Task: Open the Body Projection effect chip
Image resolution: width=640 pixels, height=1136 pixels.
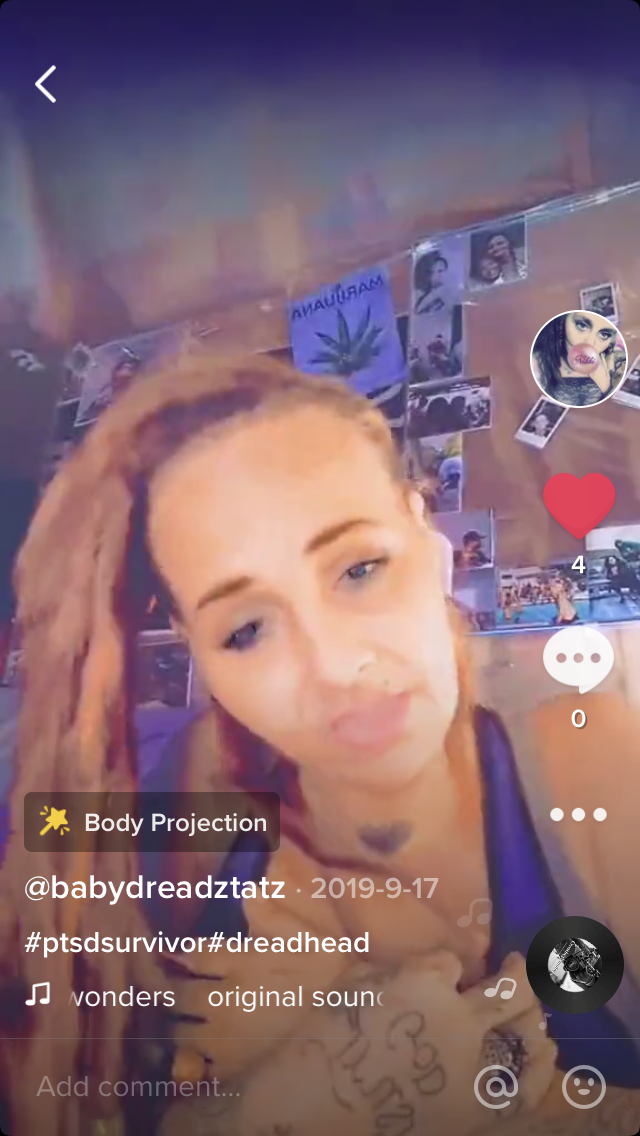Action: [152, 823]
